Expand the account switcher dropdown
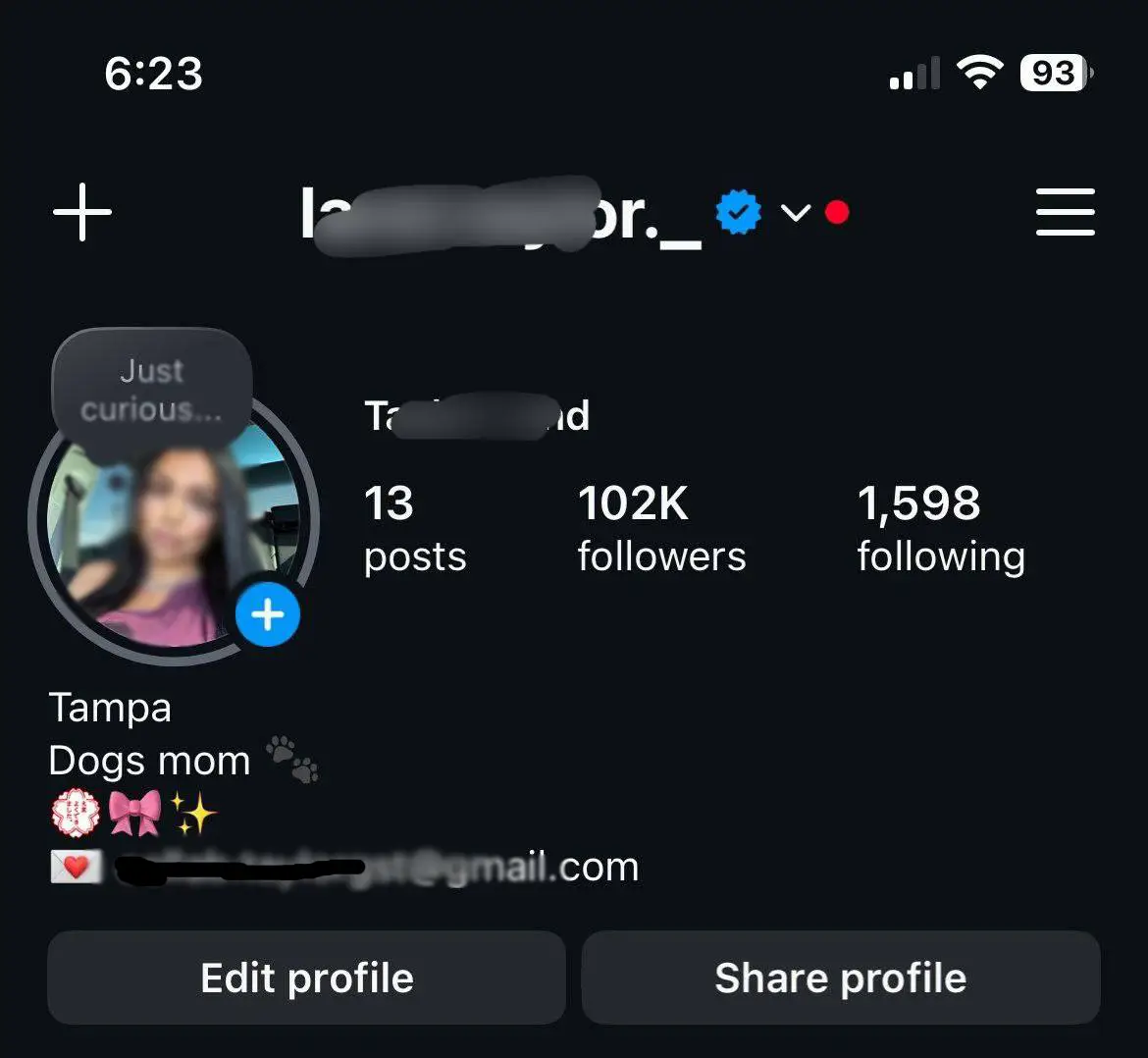The width and height of the screenshot is (1148, 1058). pyautogui.click(x=796, y=212)
